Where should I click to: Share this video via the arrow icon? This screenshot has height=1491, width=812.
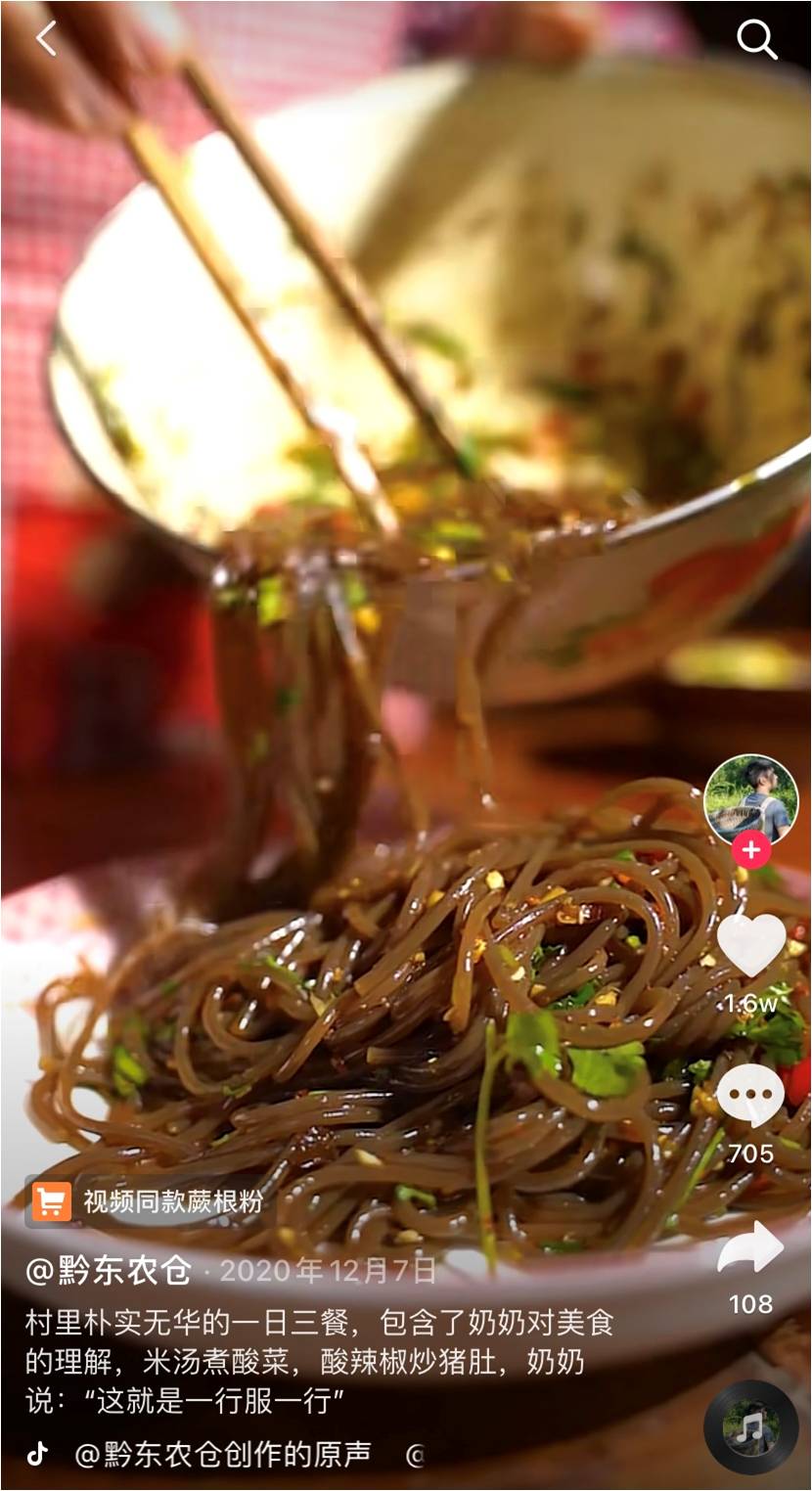point(750,1247)
